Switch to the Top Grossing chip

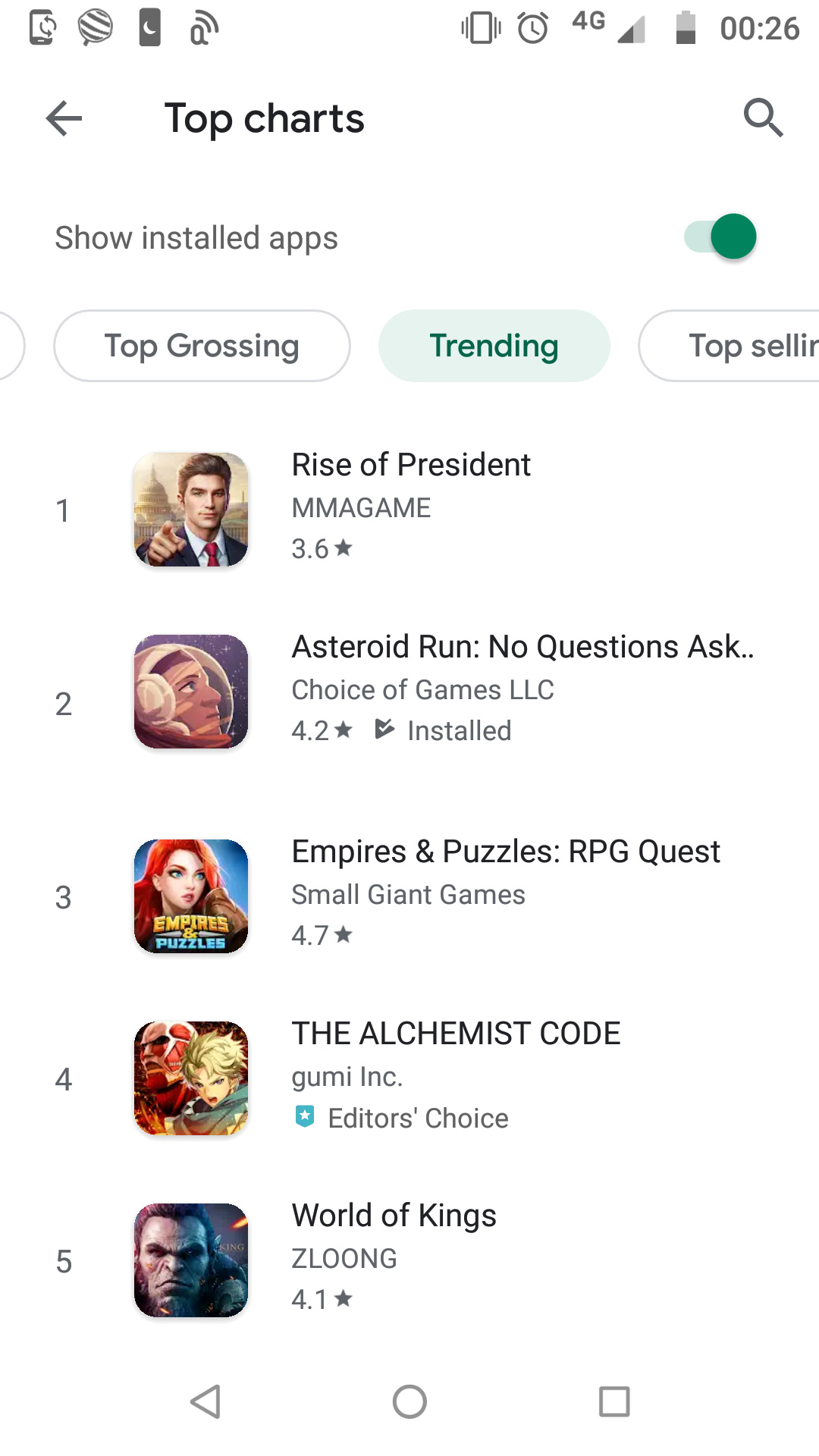[202, 346]
